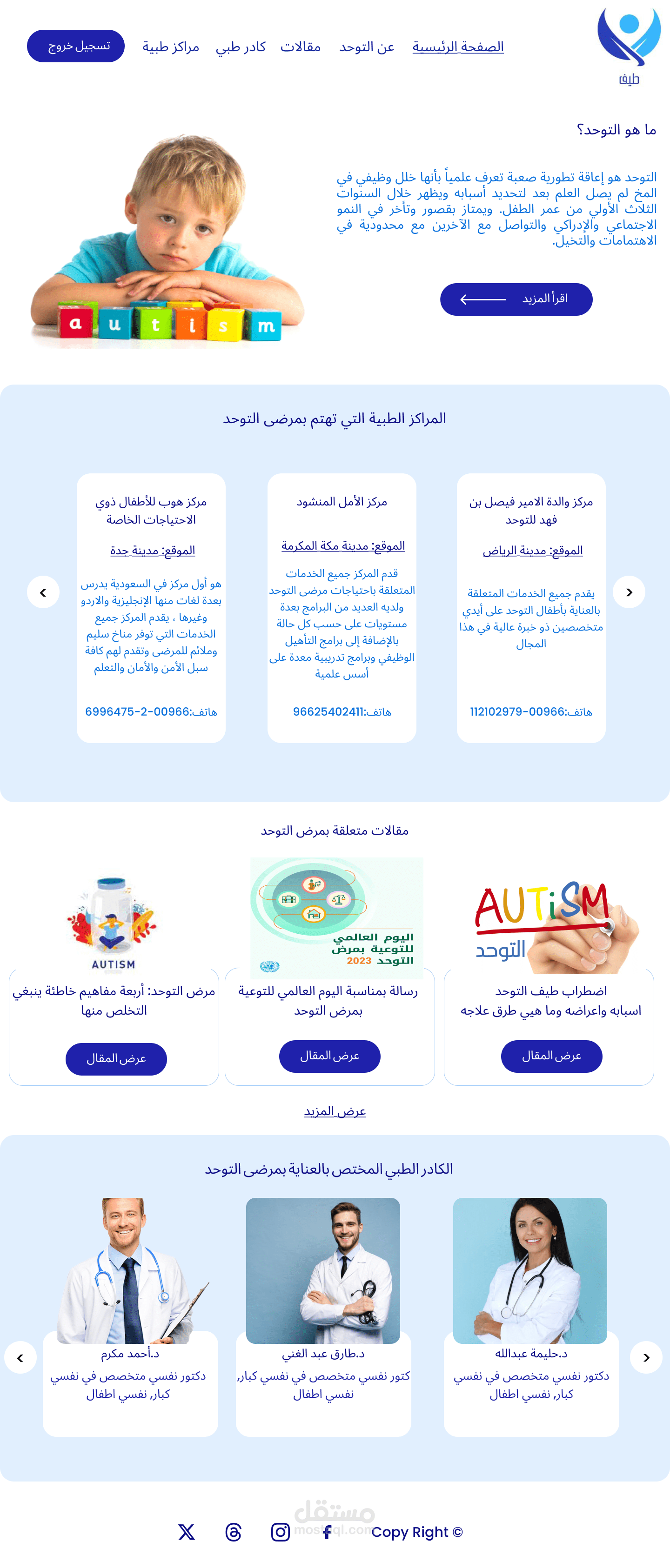The width and height of the screenshot is (670, 1568).
Task: Tap the تسجيل خروج logout button
Action: pos(75,46)
